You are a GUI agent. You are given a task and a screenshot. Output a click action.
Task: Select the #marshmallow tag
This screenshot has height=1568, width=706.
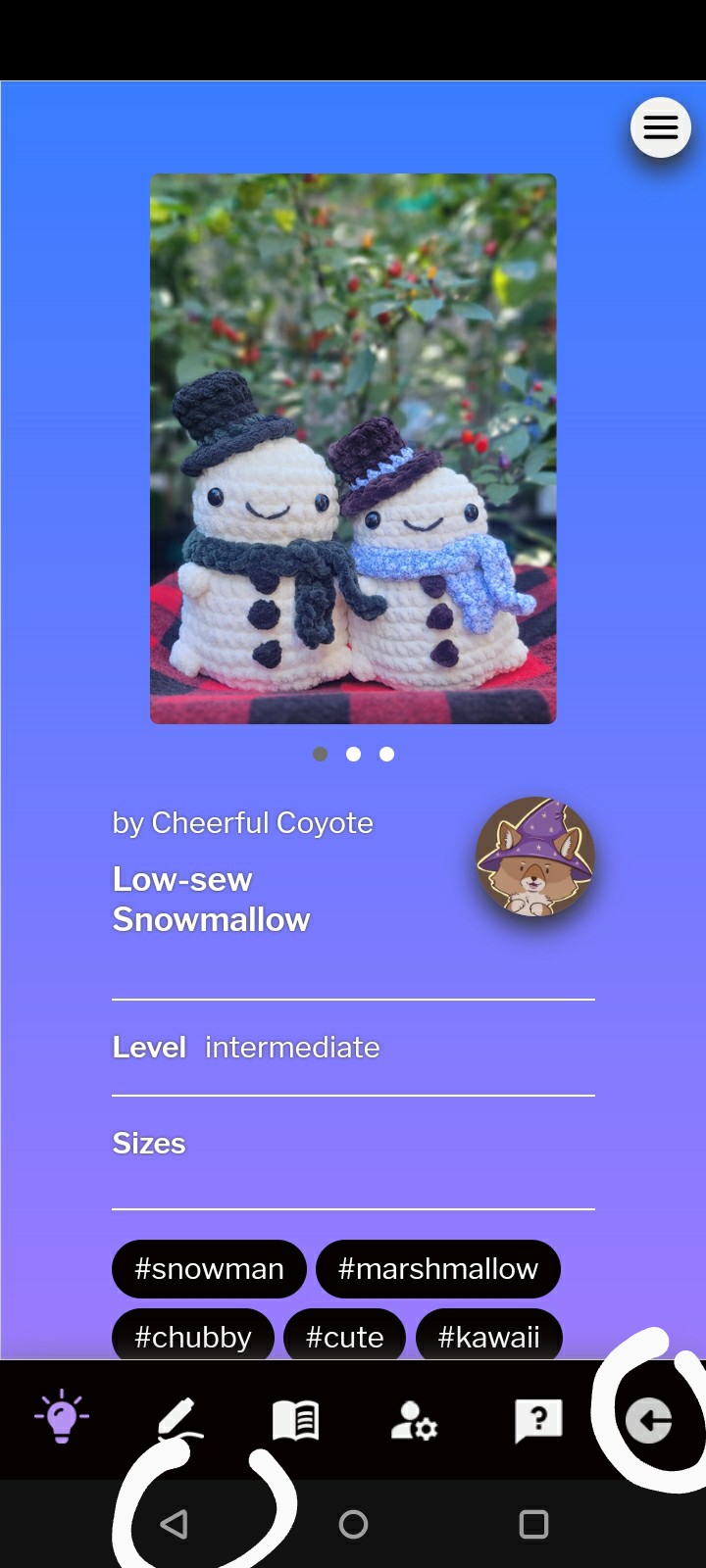(x=438, y=1269)
